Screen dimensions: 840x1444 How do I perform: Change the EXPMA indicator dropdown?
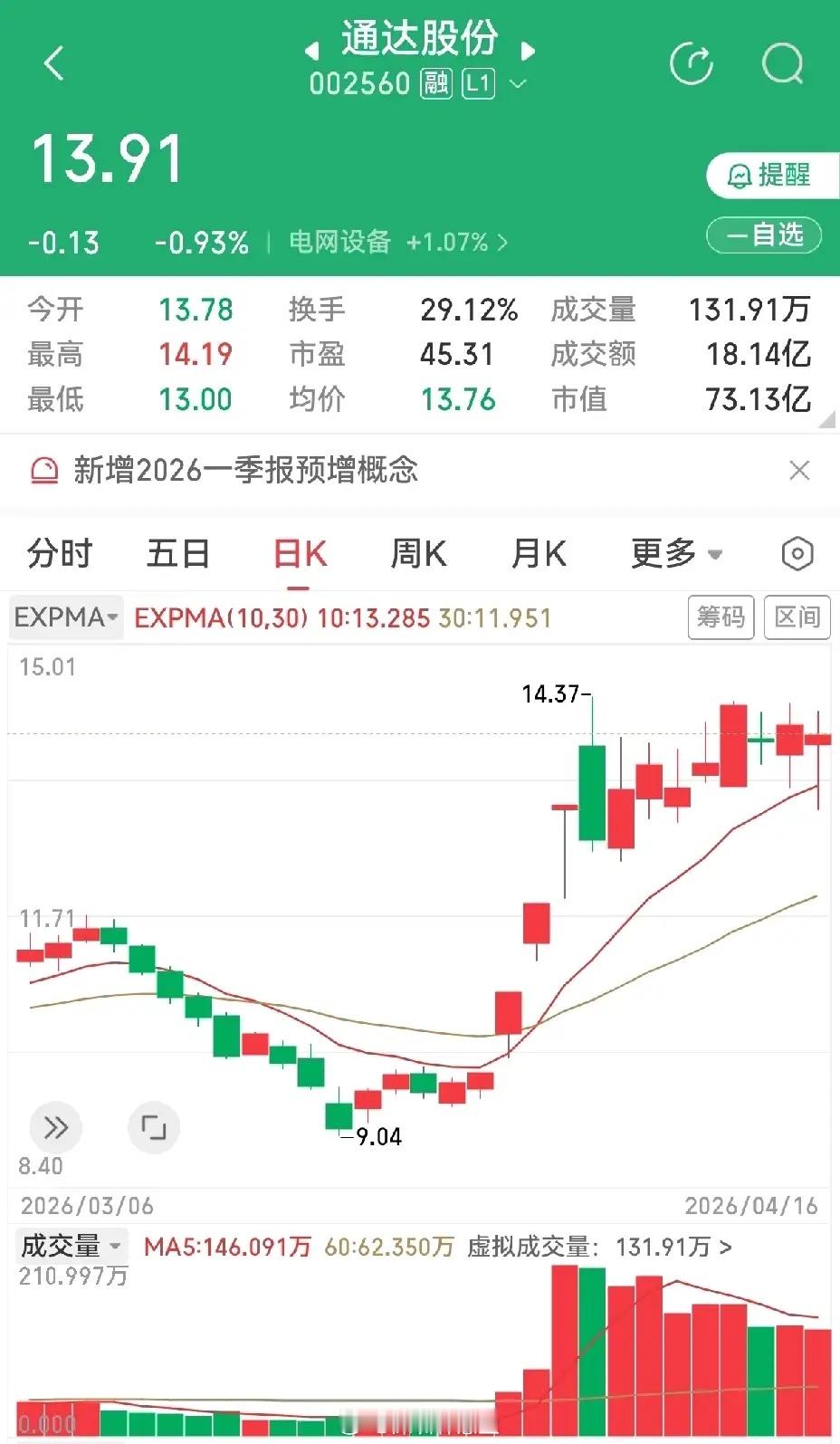click(66, 617)
